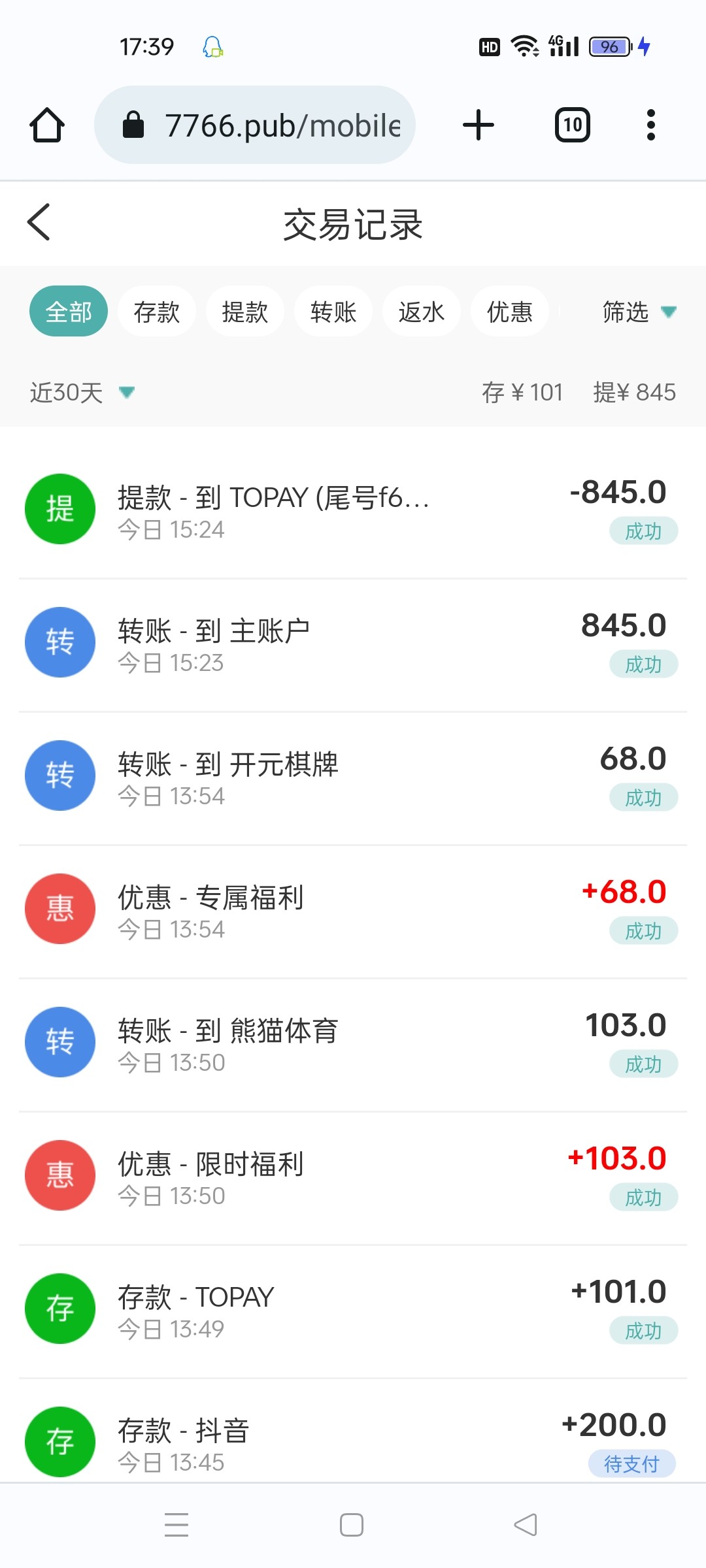Image resolution: width=706 pixels, height=1568 pixels.
Task: Switch to the 返水 filter
Action: pyautogui.click(x=422, y=312)
